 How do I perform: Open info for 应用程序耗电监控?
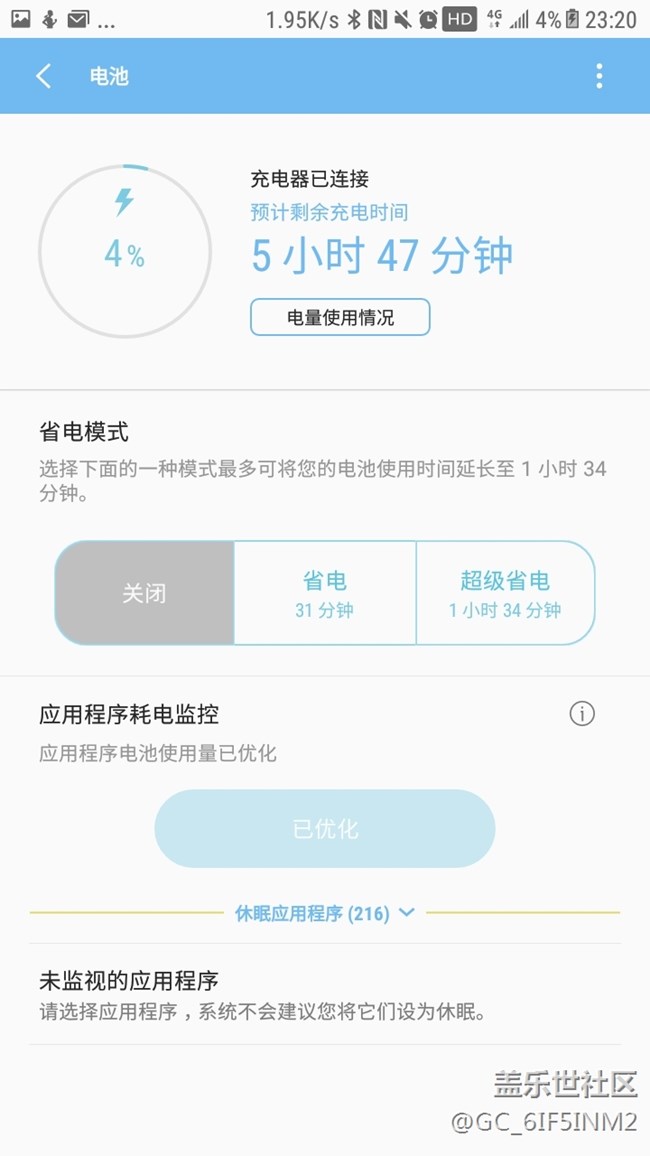click(x=582, y=713)
